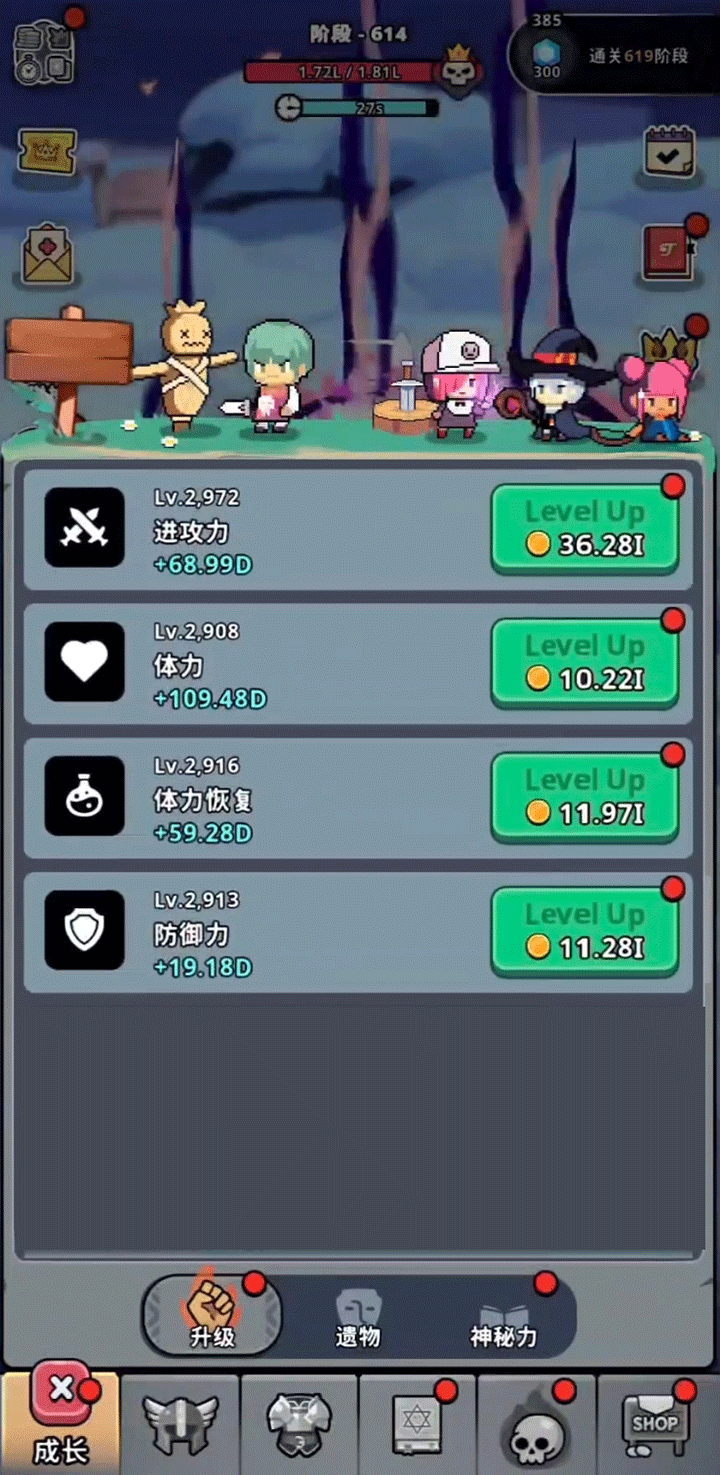Level up 体力 for 10.22I gold

tap(584, 663)
